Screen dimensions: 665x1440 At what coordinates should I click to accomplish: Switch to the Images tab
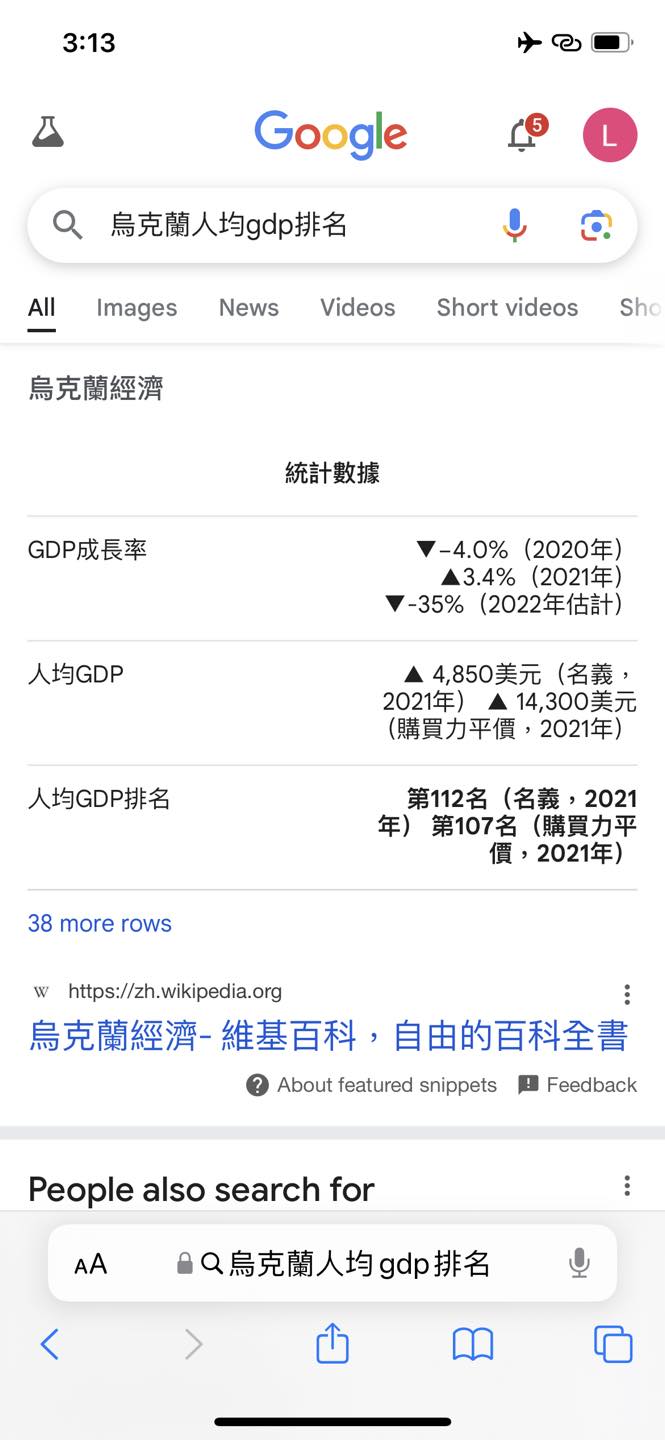(136, 308)
